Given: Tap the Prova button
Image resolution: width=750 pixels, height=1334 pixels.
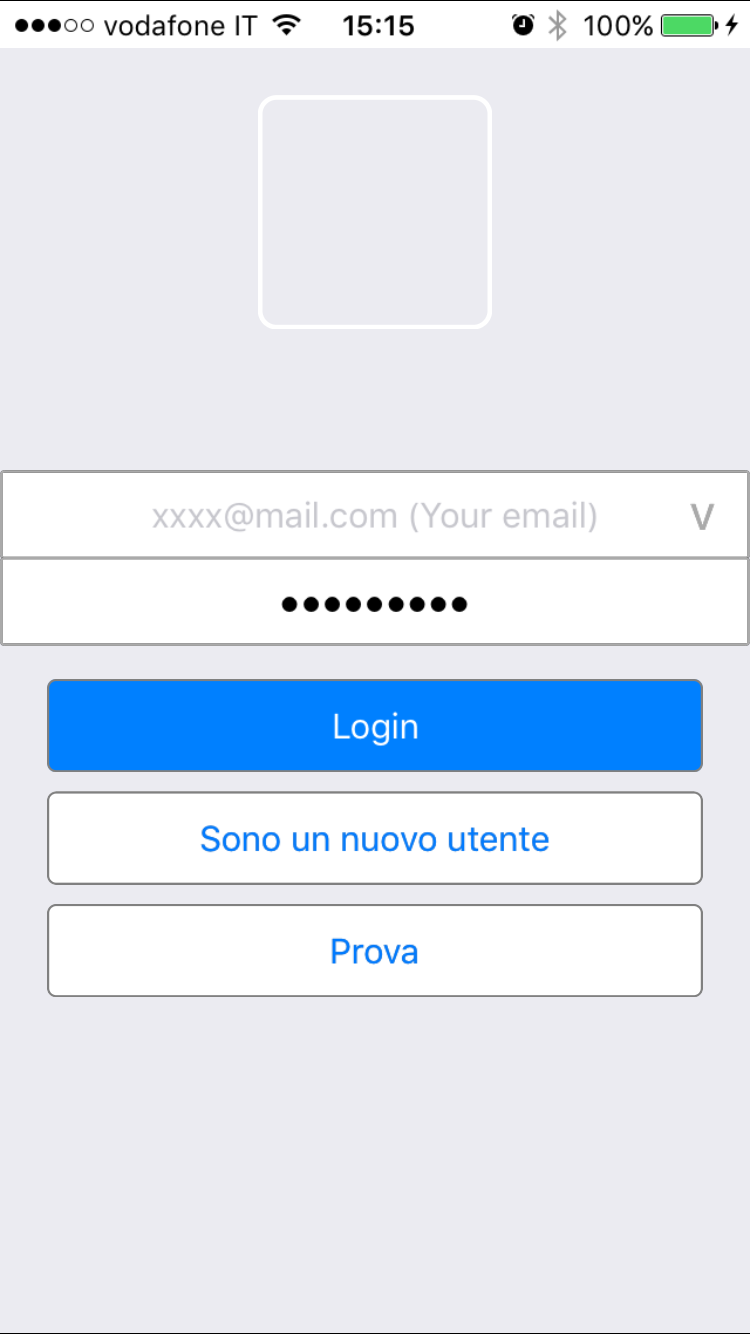Looking at the screenshot, I should click(375, 951).
